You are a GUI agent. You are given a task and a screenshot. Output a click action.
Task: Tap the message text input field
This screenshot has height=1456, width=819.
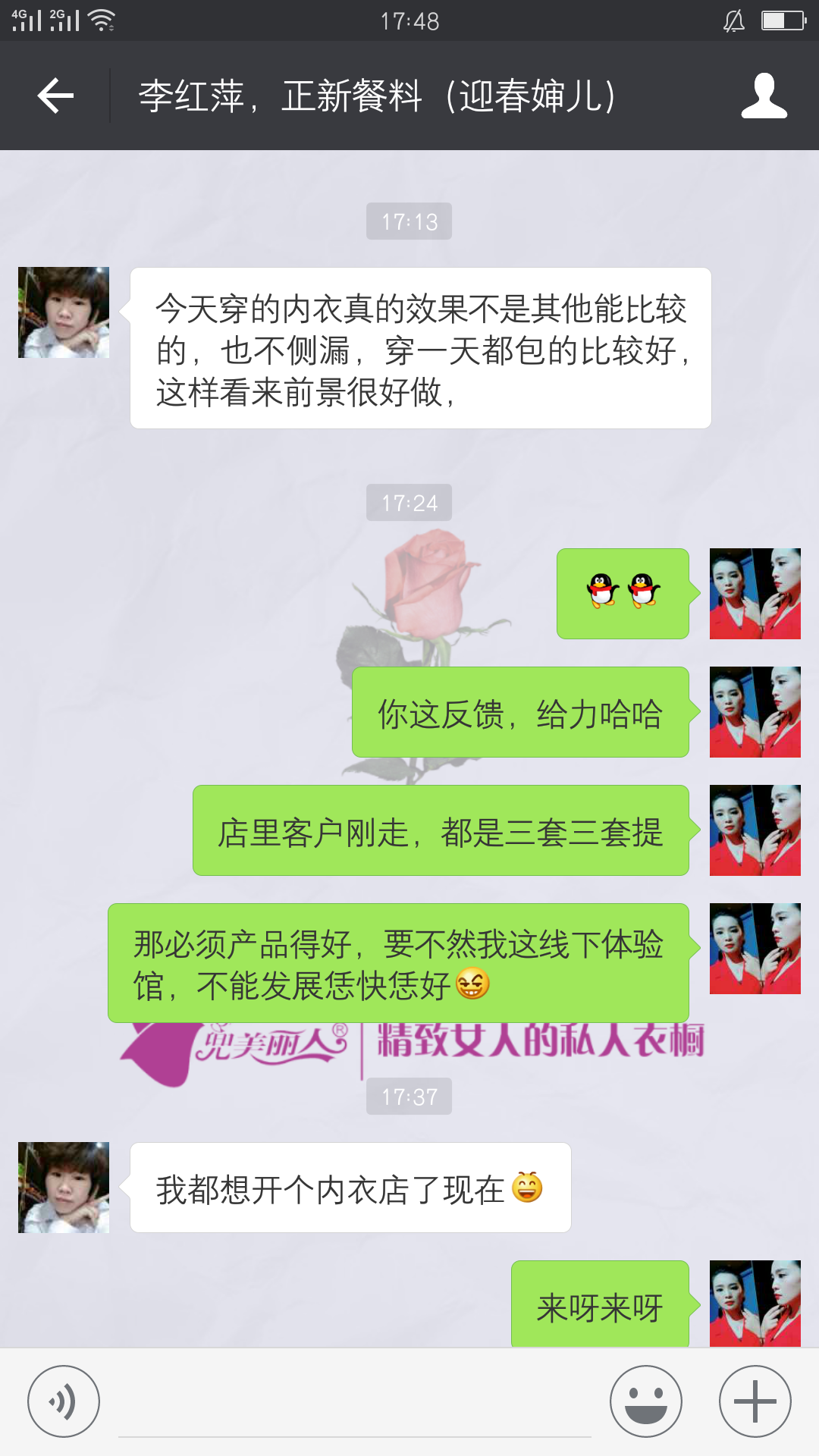pyautogui.click(x=355, y=1409)
